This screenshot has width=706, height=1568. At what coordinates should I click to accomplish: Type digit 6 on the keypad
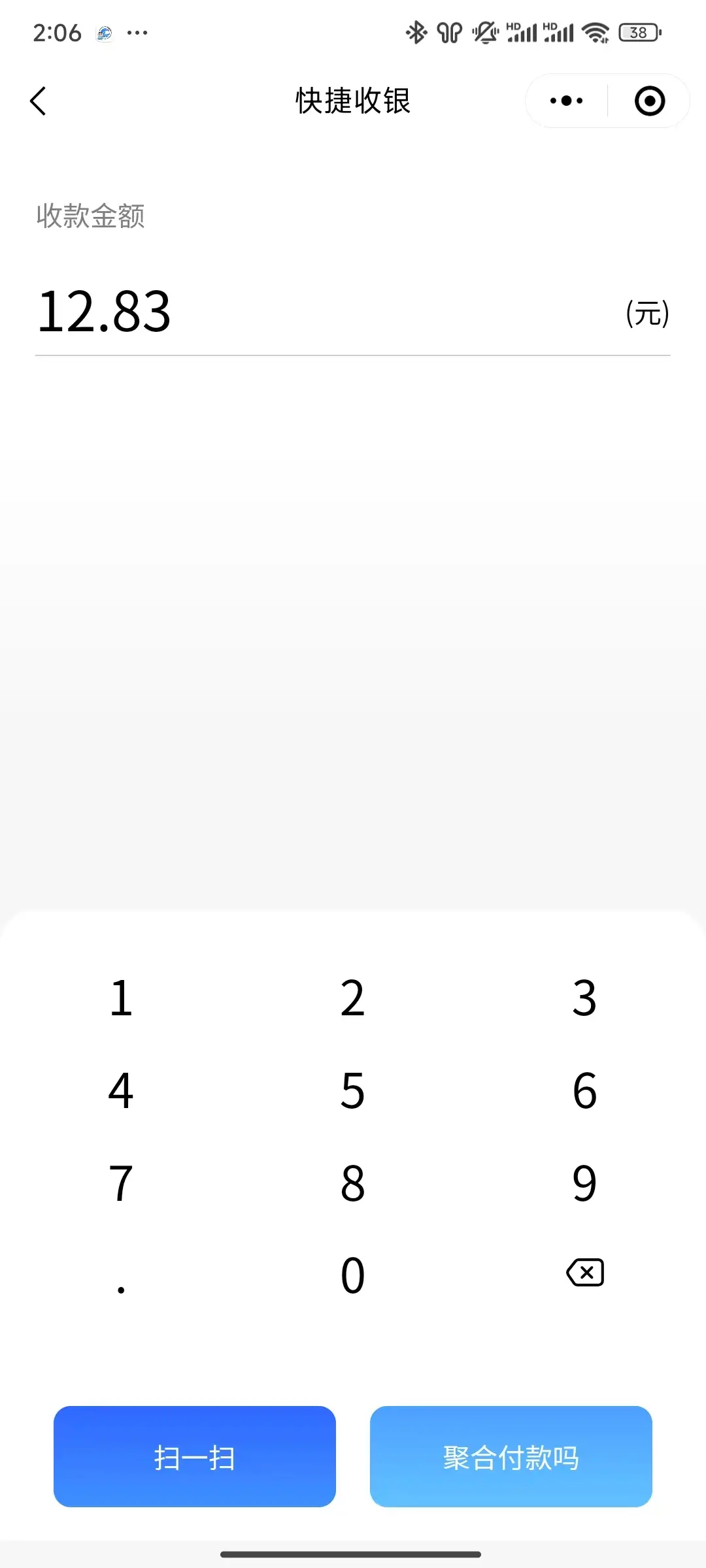[584, 1091]
